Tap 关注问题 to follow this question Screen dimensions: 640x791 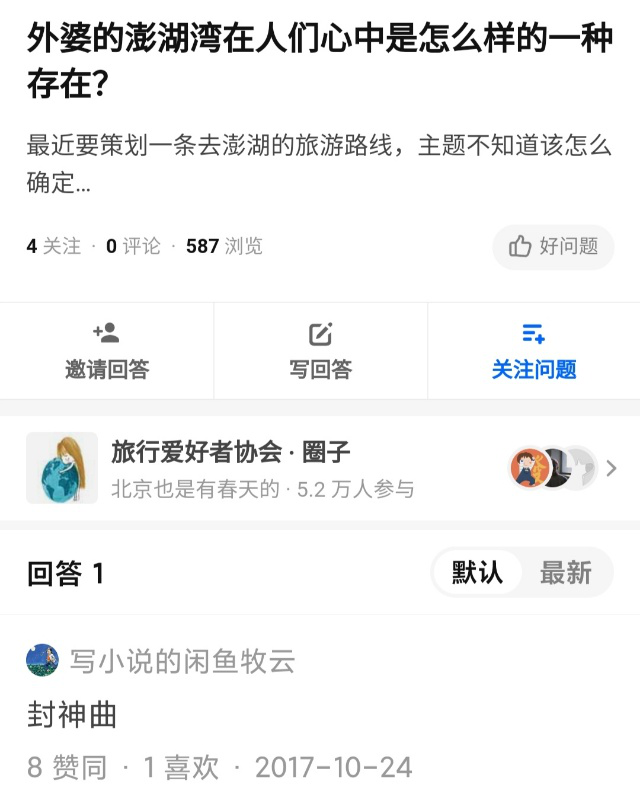point(533,351)
